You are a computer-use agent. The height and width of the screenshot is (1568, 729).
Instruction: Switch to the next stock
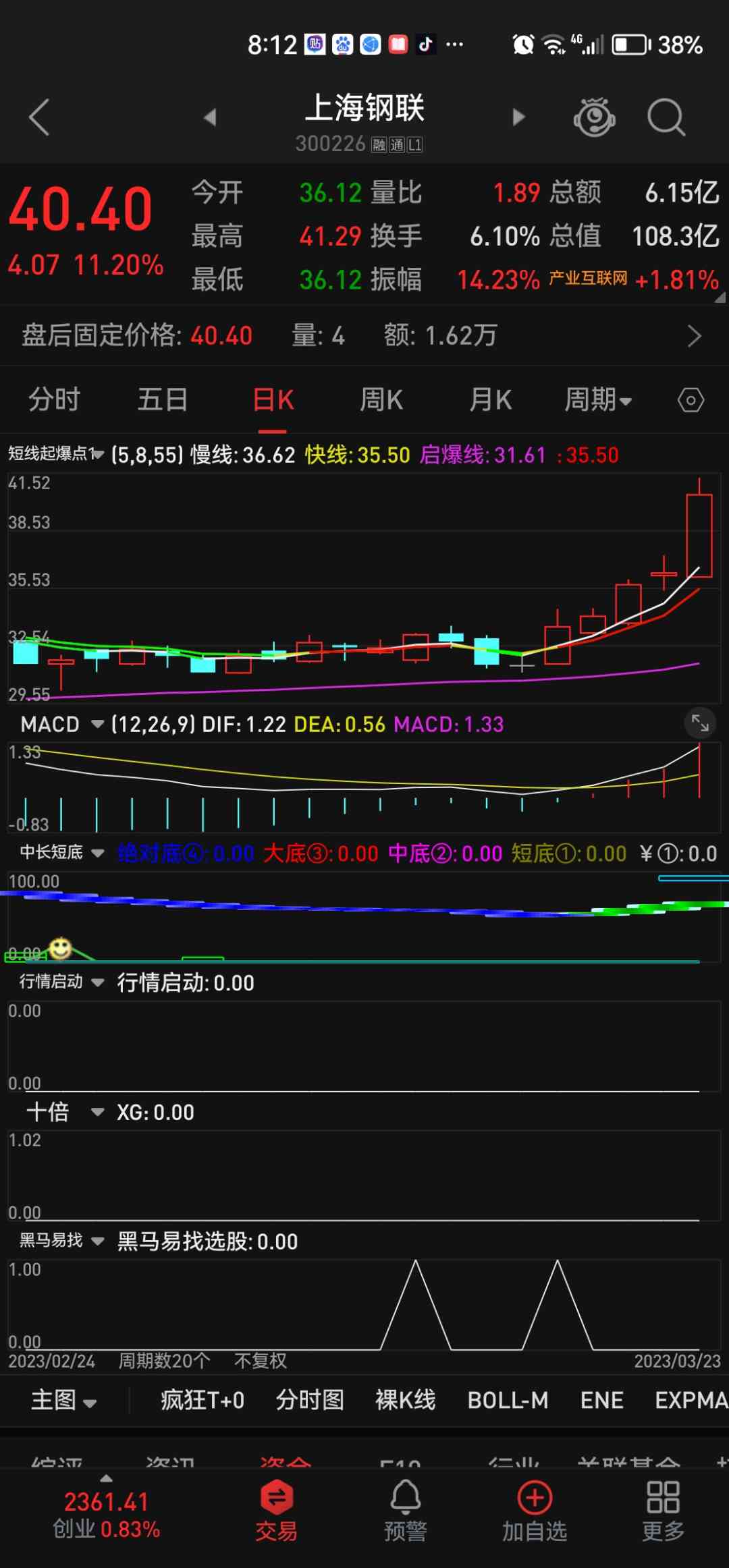[x=518, y=117]
